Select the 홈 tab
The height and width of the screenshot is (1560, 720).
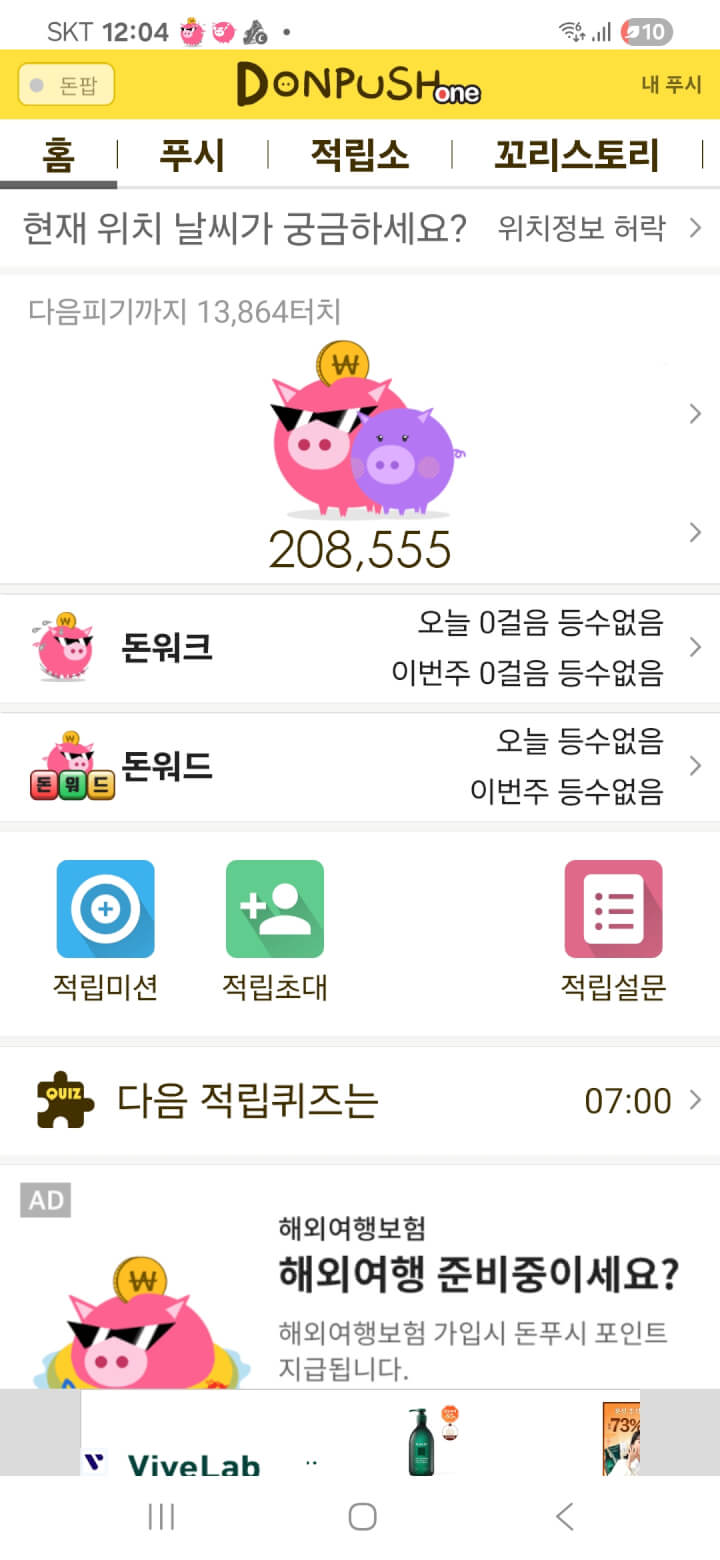point(58,156)
